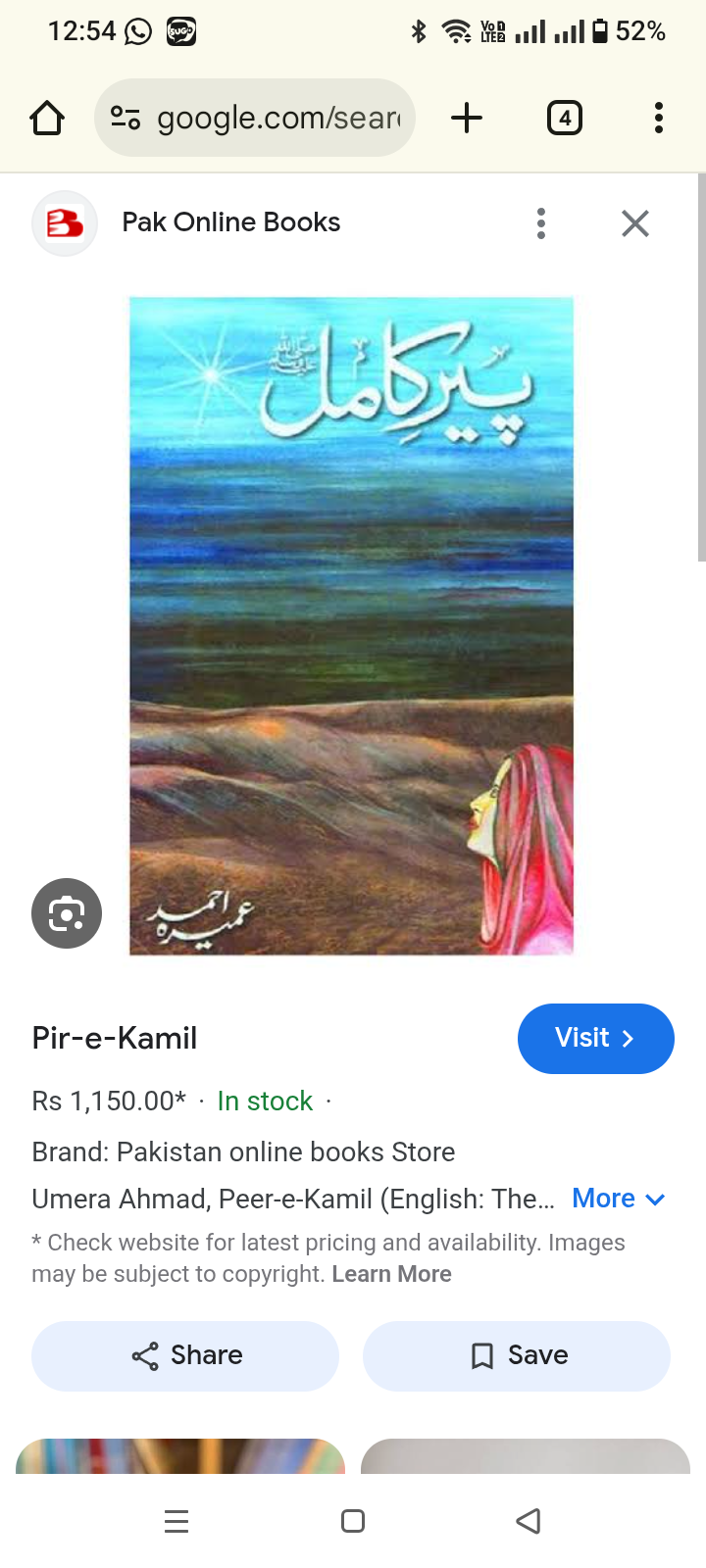Go to the Chrome home page
Screen dimensions: 706x1568
tap(47, 119)
